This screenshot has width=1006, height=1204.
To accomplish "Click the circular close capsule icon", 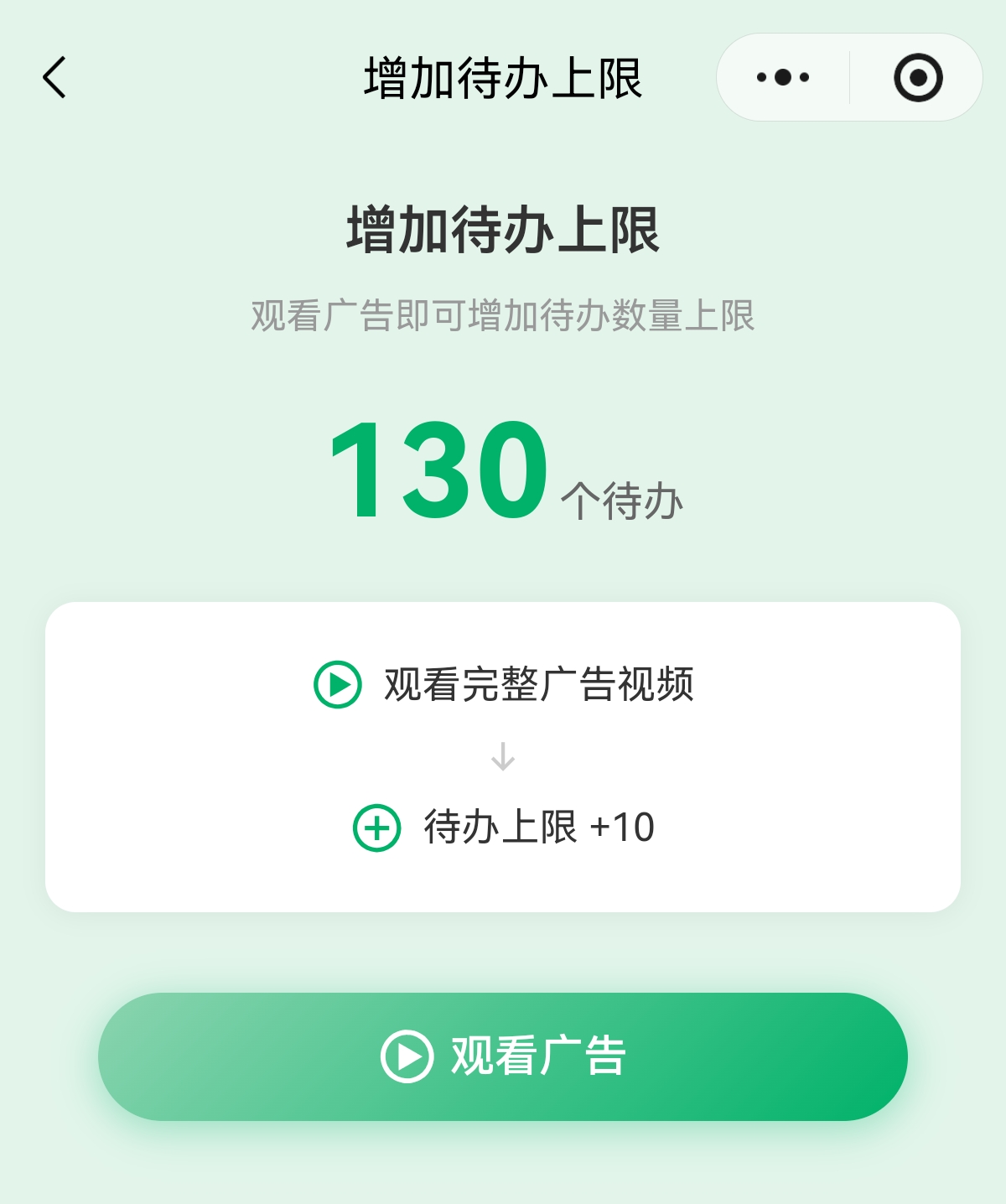I will [917, 78].
